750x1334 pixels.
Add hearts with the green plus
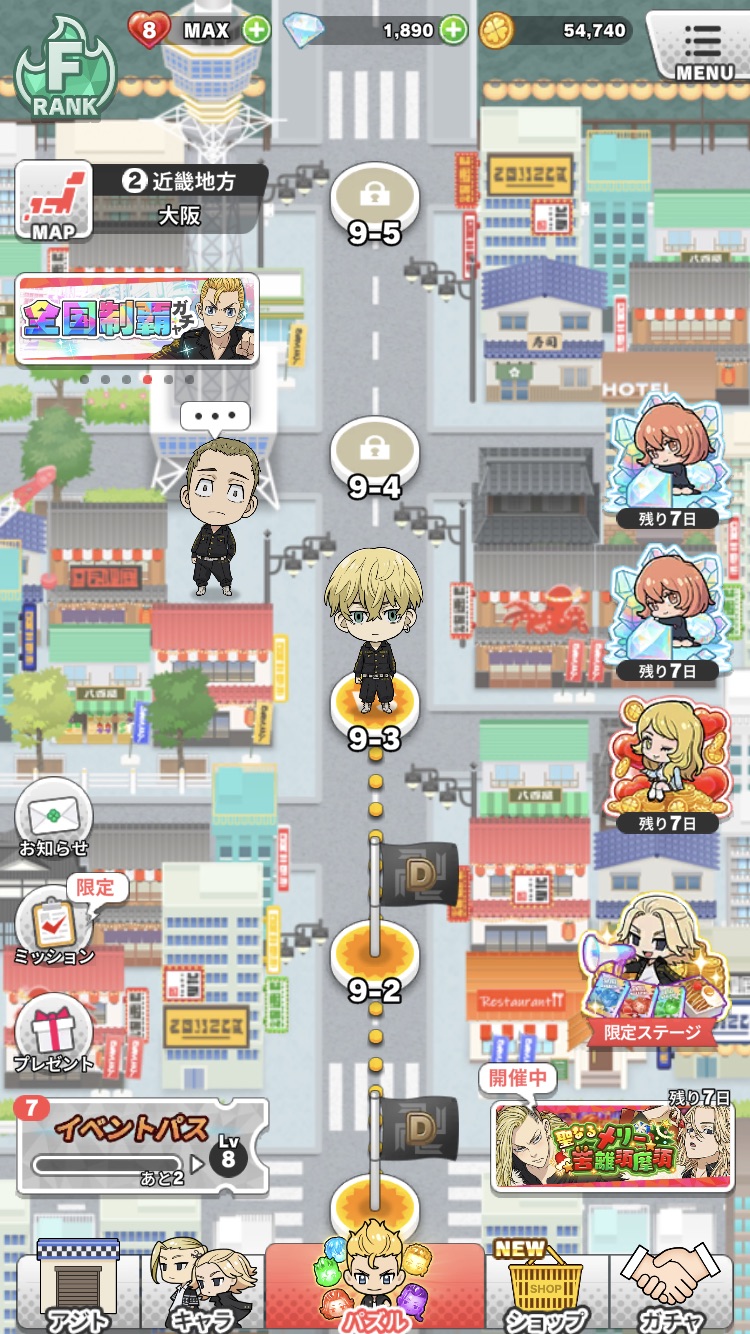coord(257,30)
